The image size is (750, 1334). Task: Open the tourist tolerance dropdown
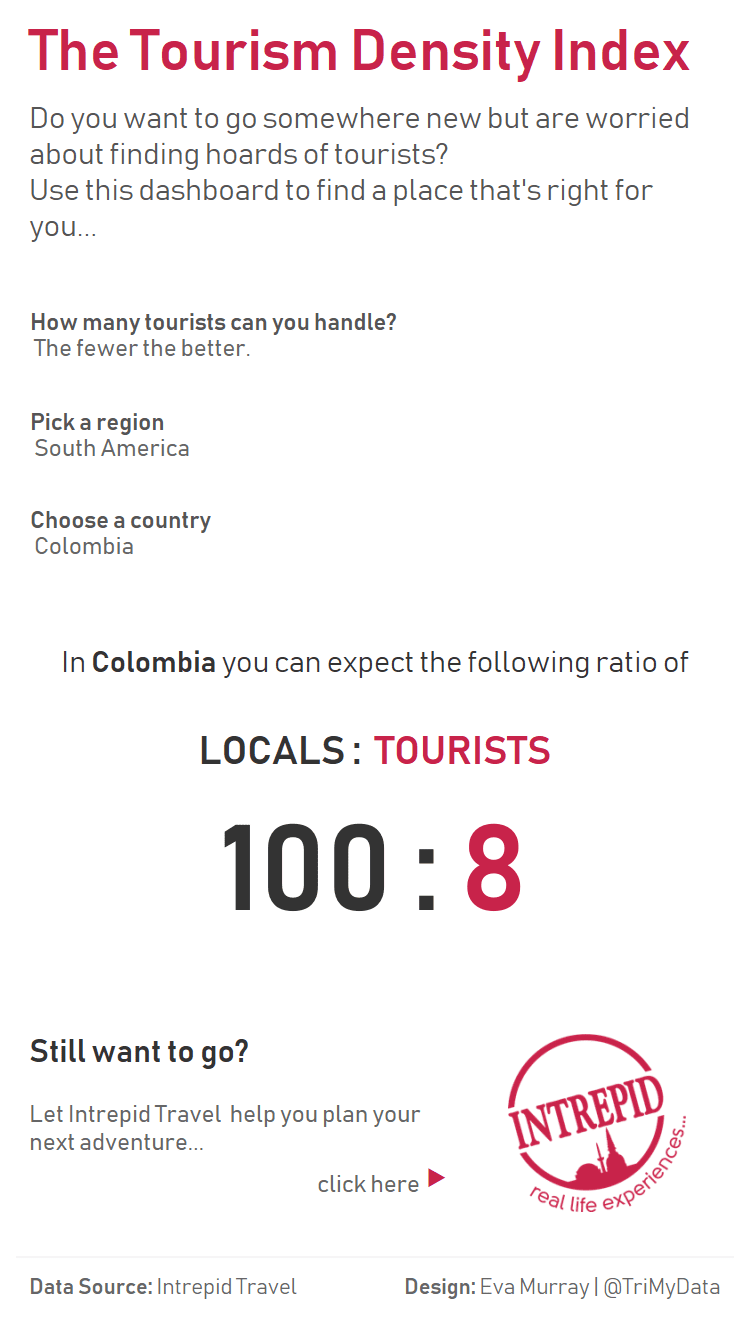(141, 349)
